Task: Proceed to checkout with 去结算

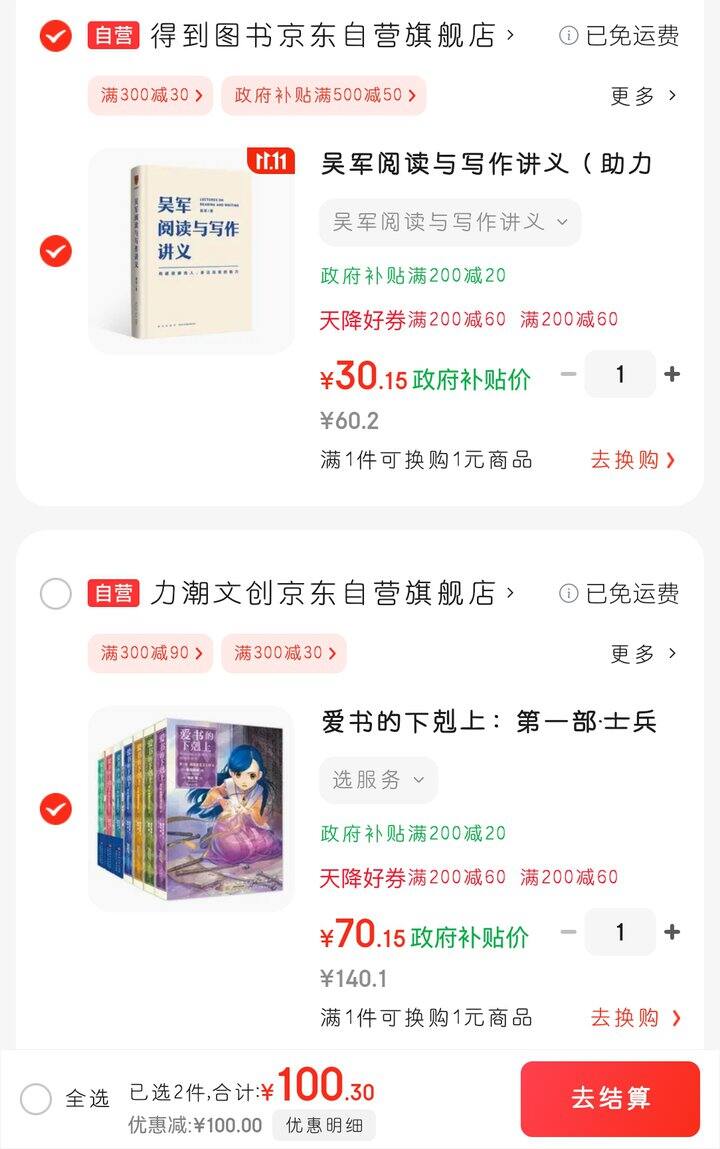Action: pos(610,1098)
